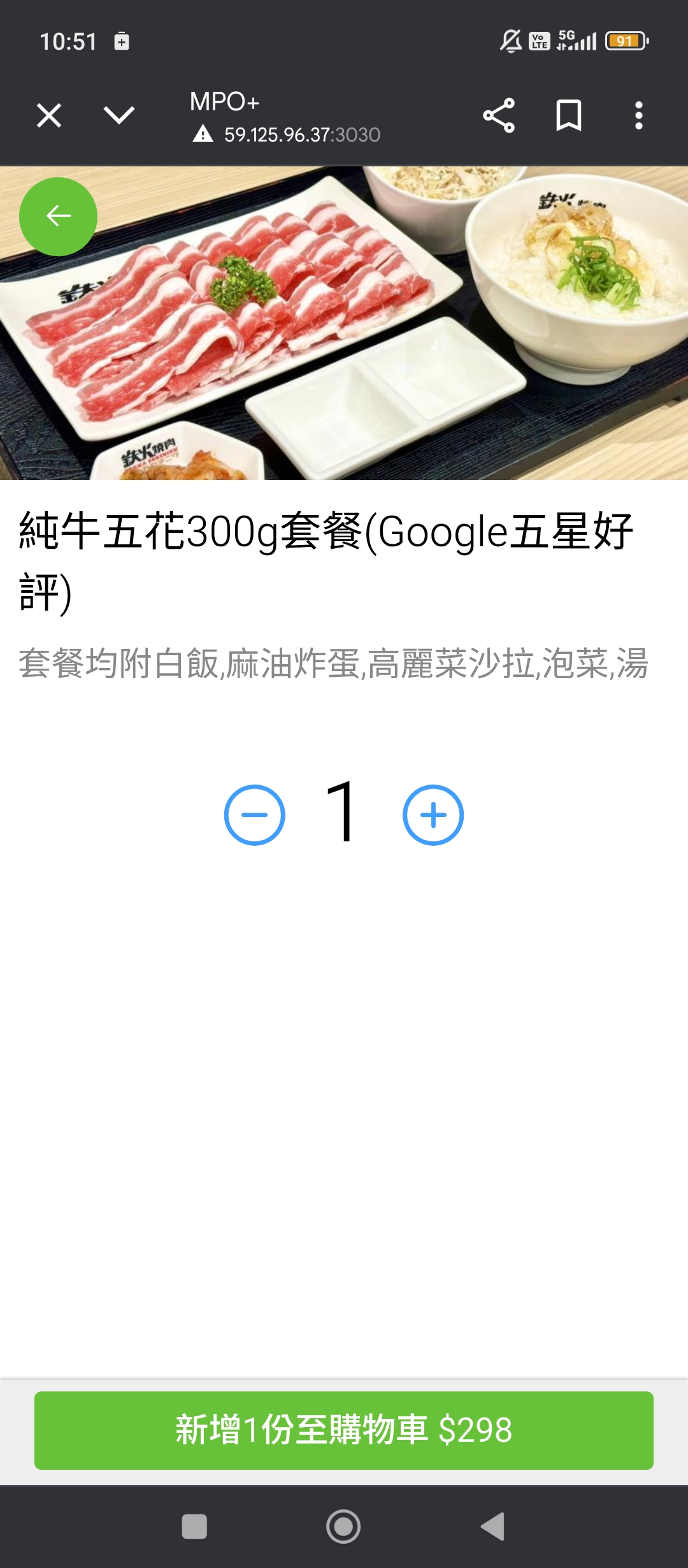Close the in-app browser with X
This screenshot has height=1568, width=688.
49,116
